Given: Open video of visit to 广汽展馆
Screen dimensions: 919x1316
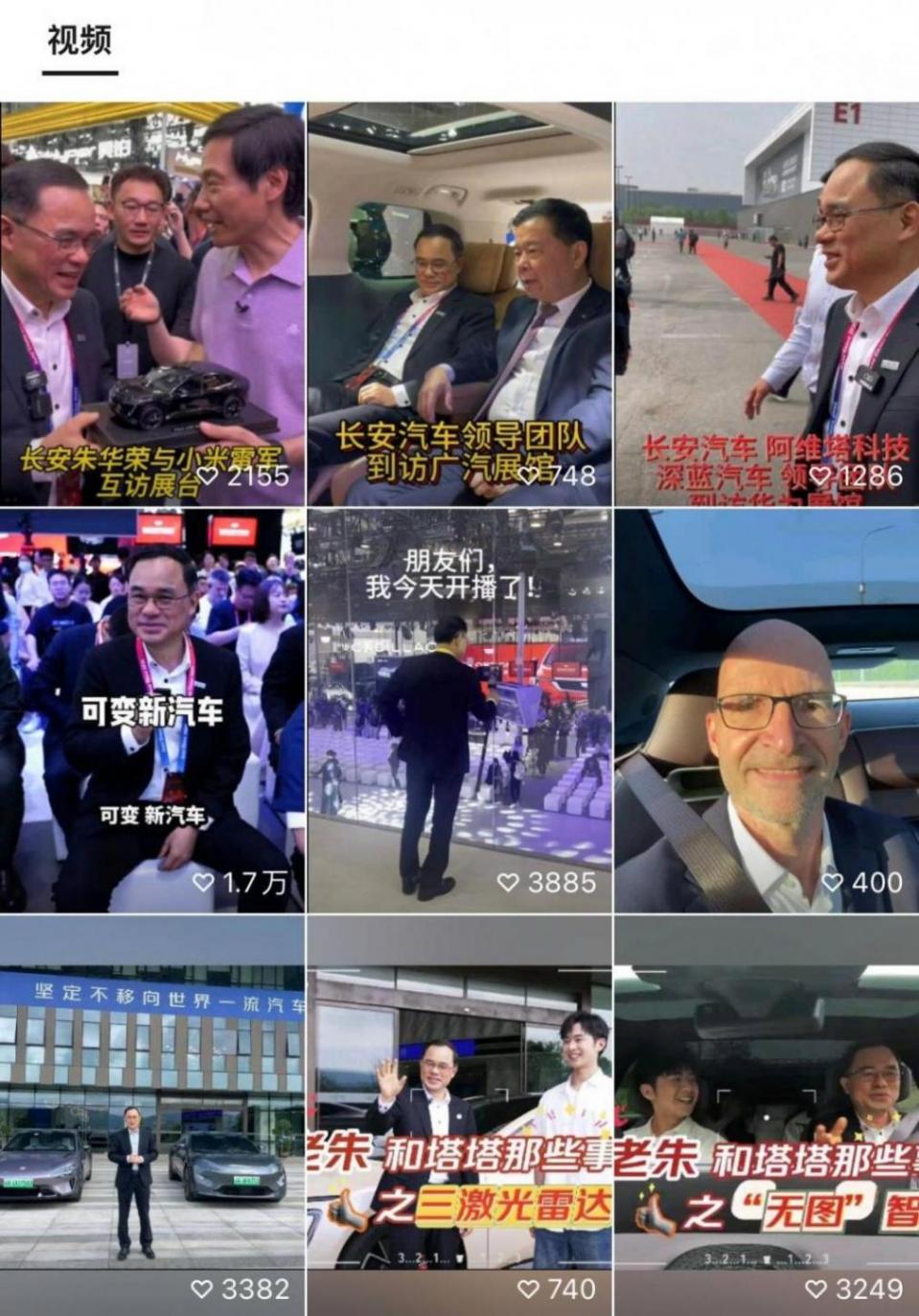Looking at the screenshot, I should 459,304.
